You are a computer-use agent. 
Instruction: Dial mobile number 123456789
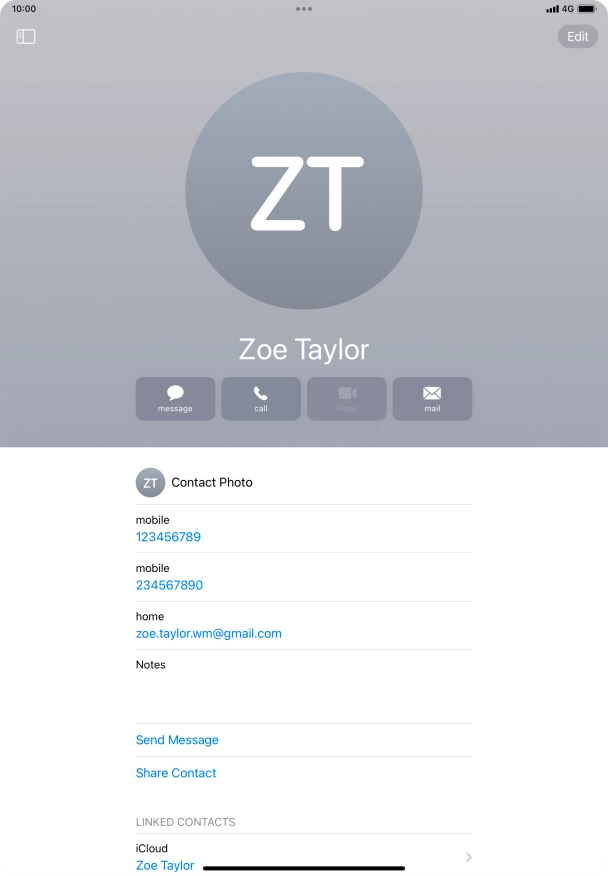click(168, 537)
